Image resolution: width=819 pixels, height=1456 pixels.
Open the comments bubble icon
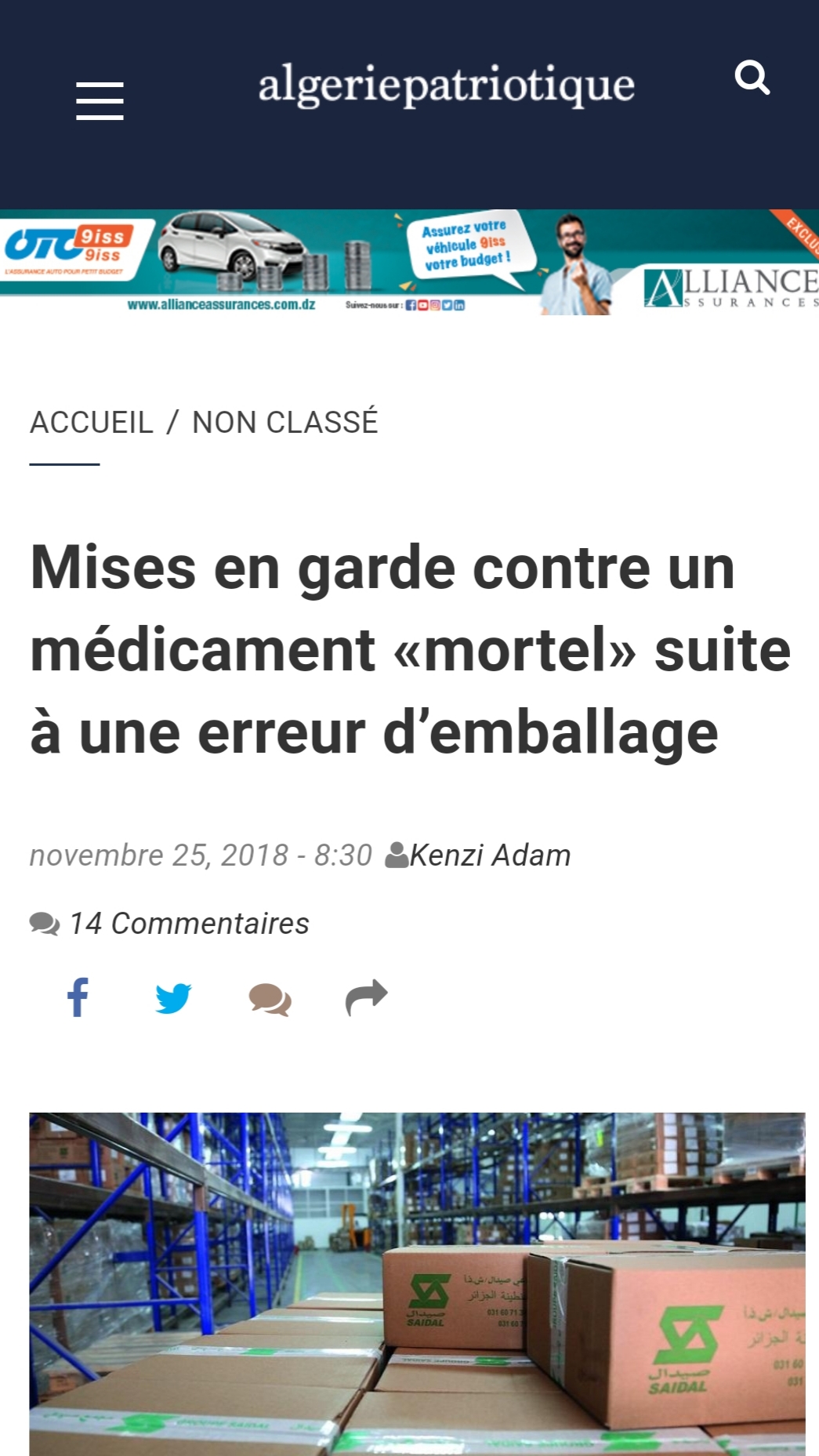pyautogui.click(x=270, y=1000)
